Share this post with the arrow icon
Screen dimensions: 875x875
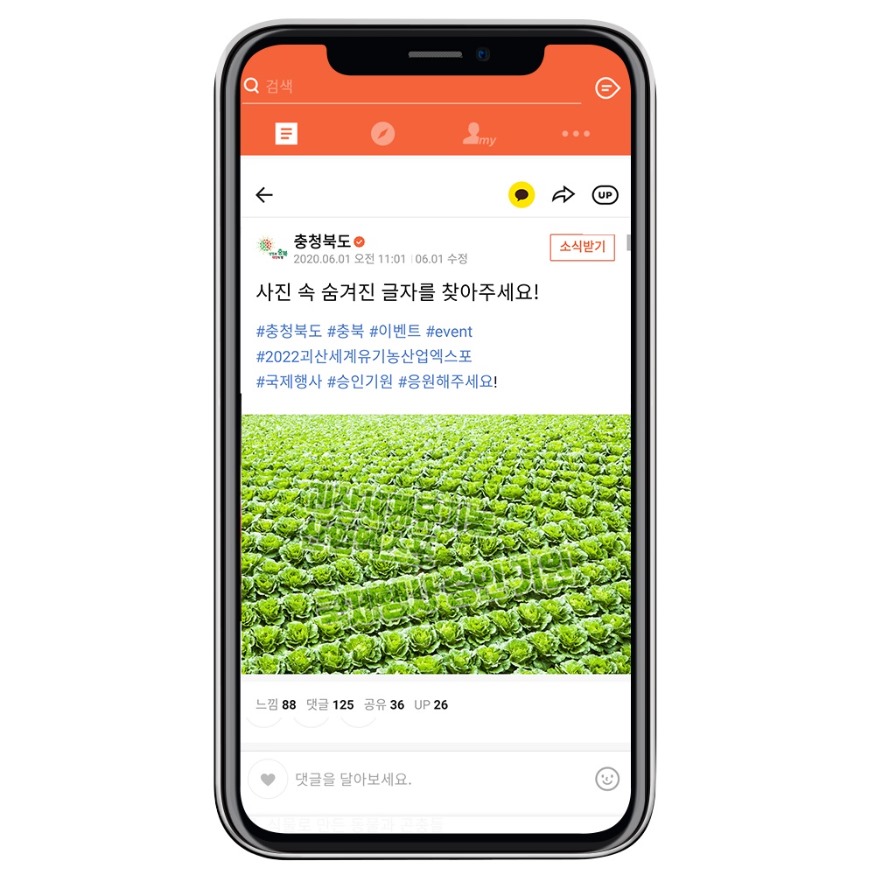pyautogui.click(x=563, y=195)
